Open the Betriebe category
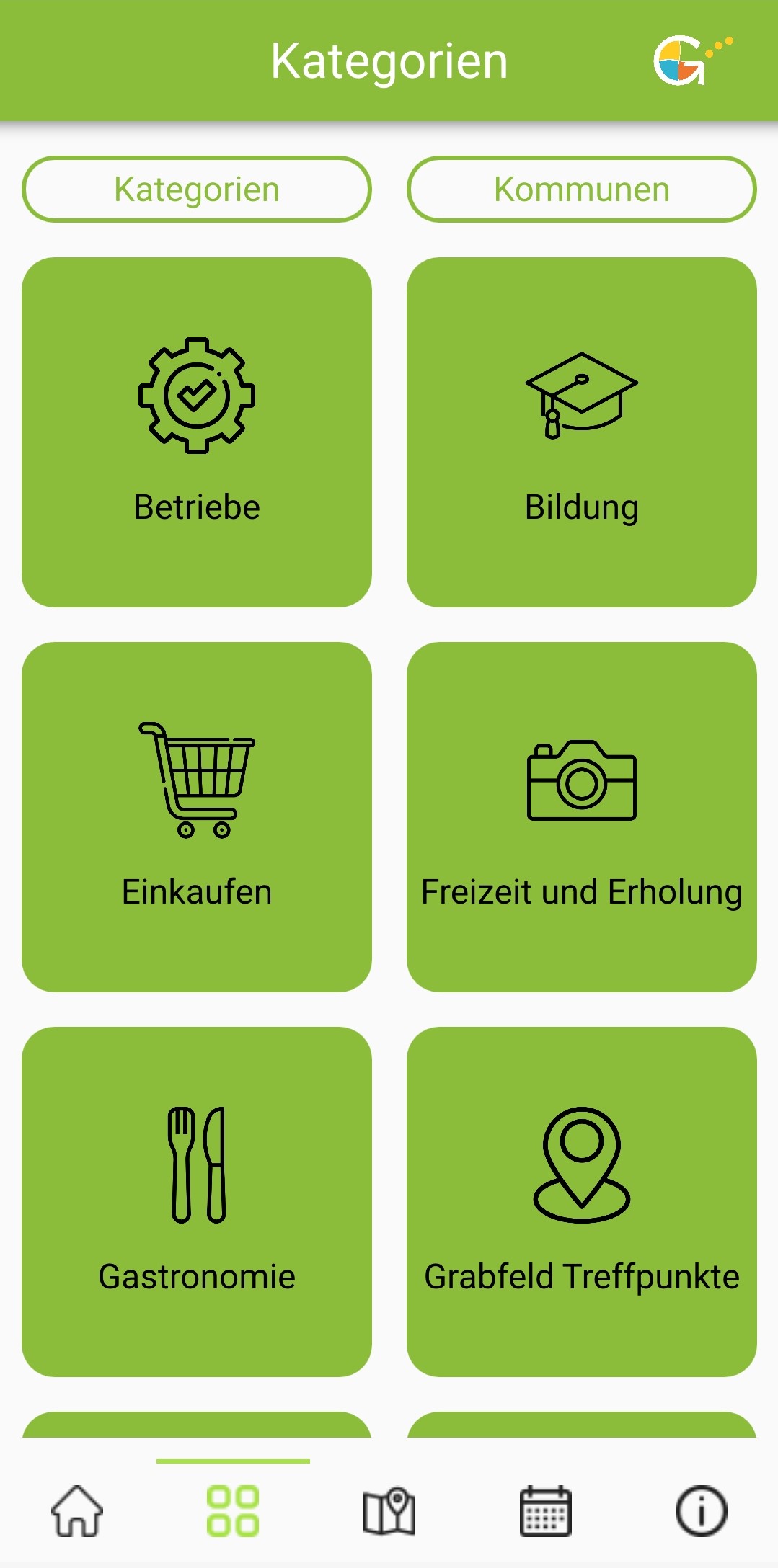 point(196,432)
